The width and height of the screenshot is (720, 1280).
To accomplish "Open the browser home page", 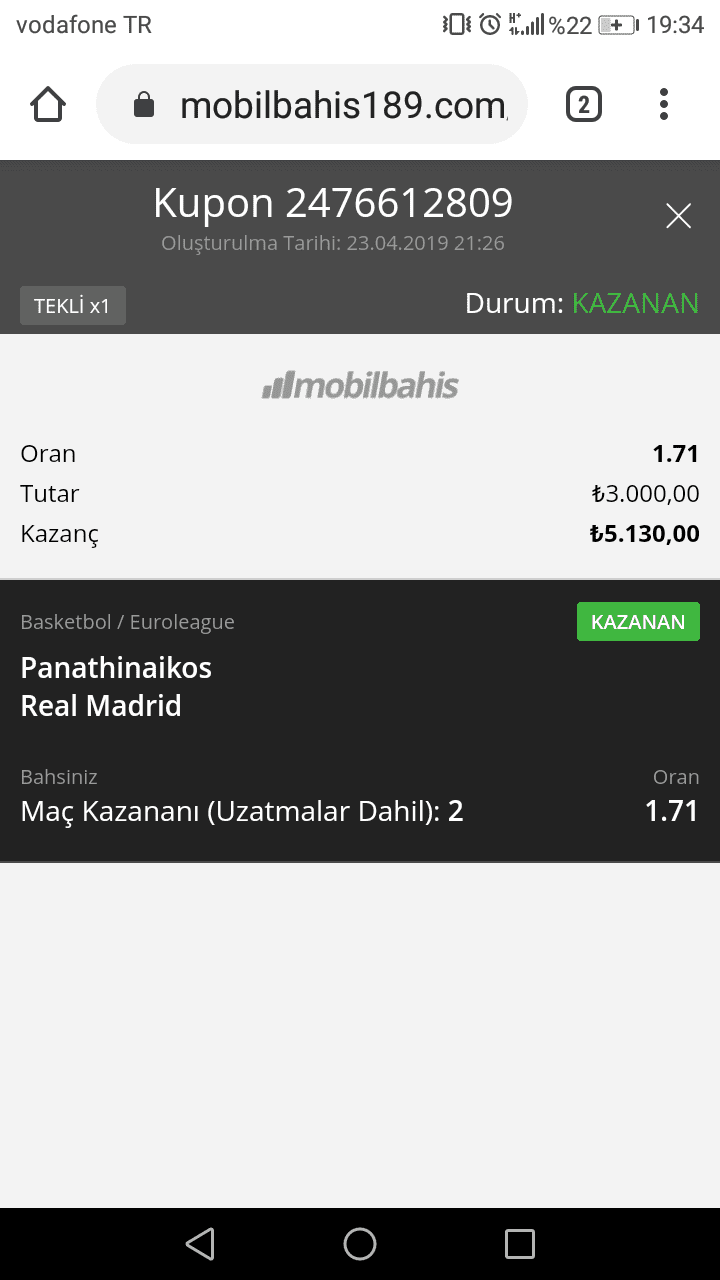I will 48,104.
